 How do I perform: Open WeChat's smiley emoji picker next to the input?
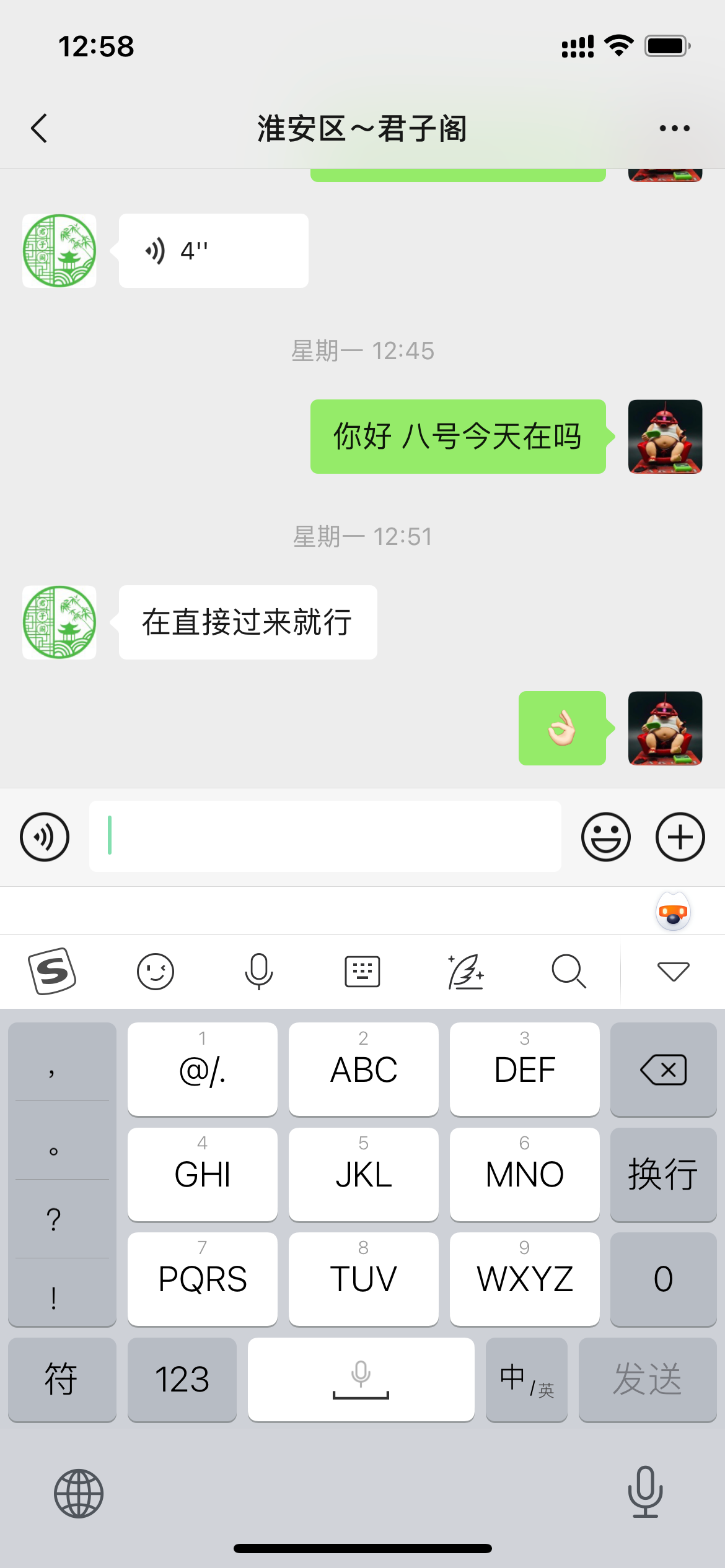(x=606, y=837)
